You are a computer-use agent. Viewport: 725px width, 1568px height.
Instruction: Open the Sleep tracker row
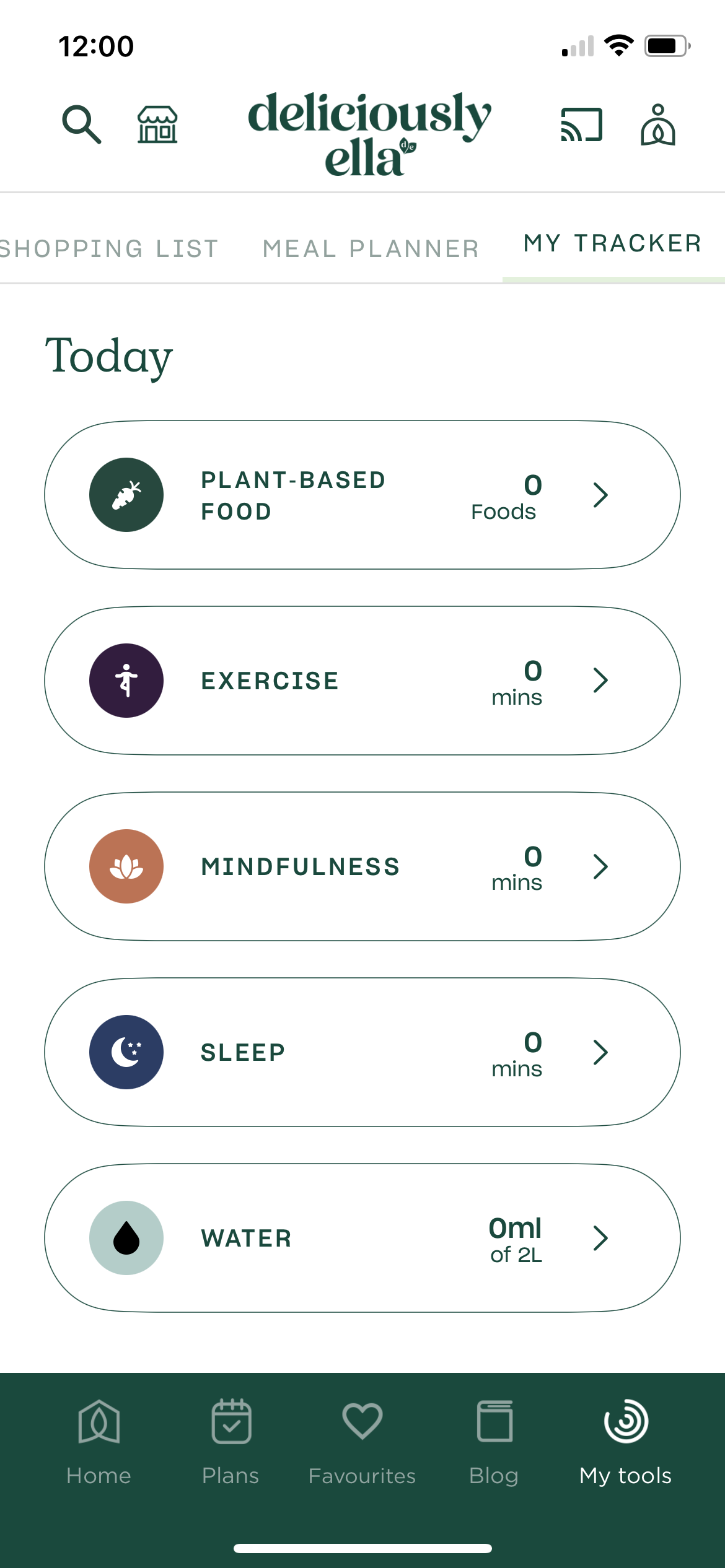362,1052
